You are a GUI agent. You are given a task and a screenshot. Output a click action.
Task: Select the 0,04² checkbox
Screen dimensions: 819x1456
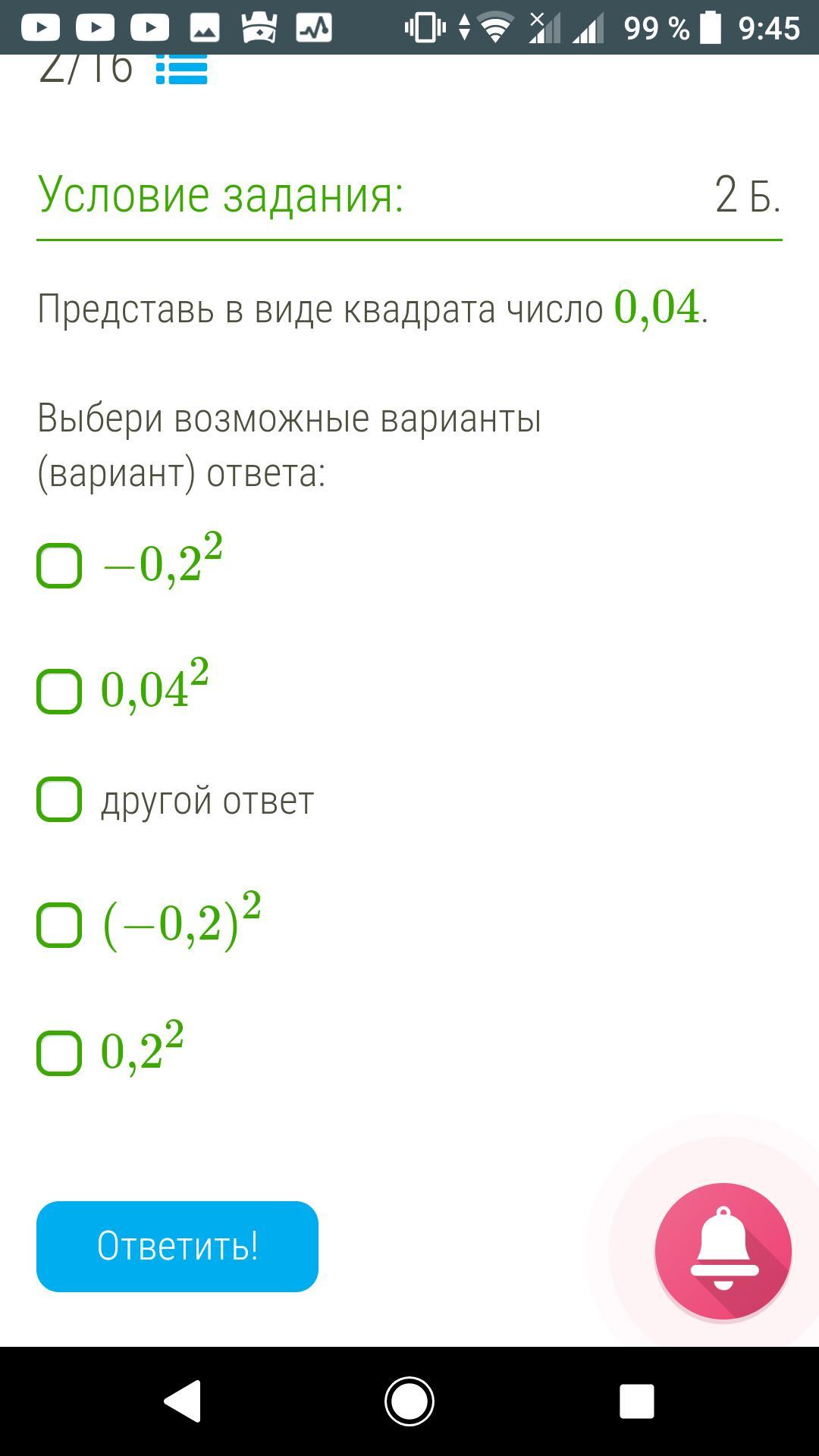click(59, 691)
